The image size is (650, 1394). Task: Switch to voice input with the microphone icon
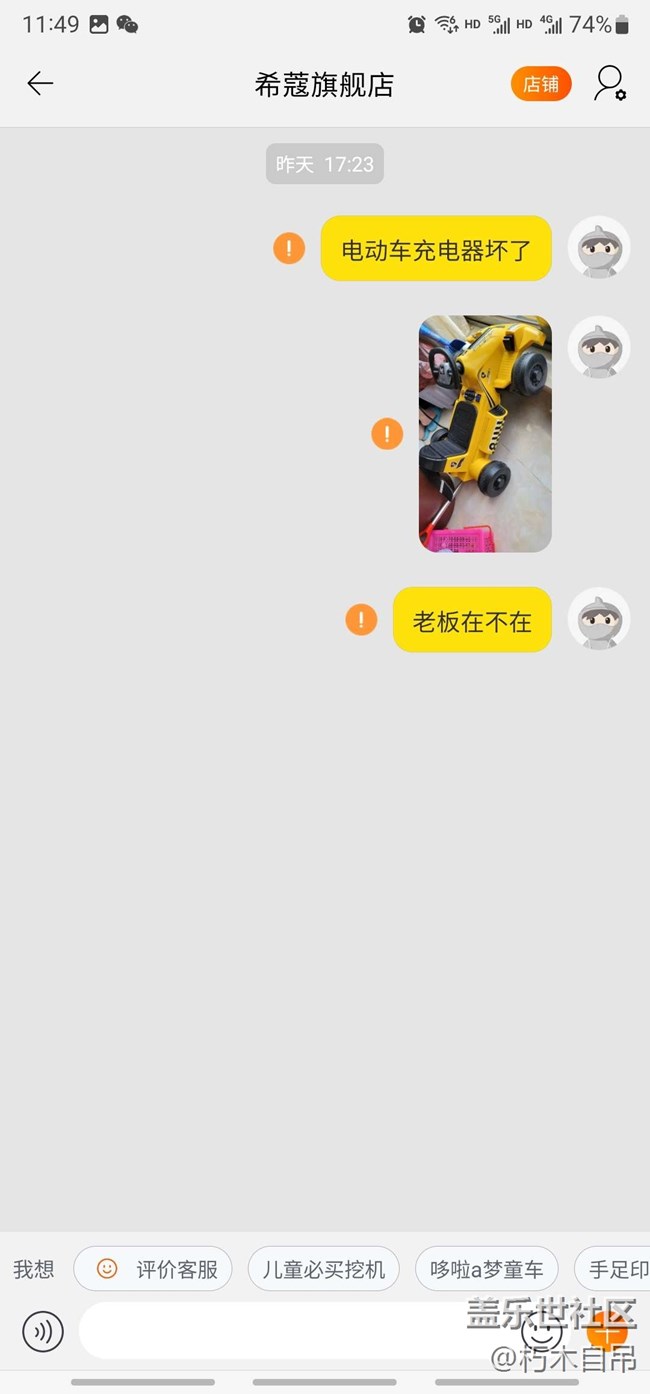[43, 1331]
